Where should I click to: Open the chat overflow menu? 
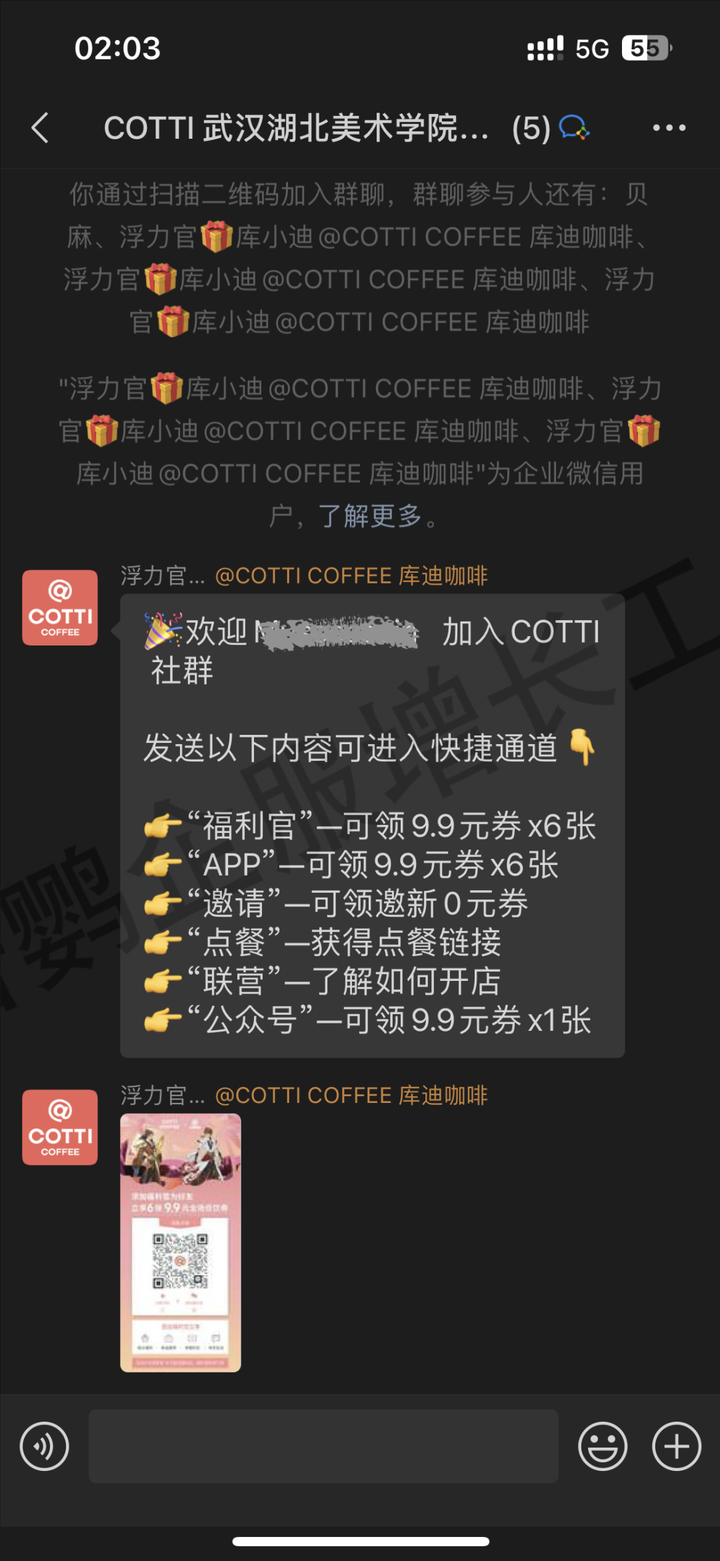click(669, 128)
